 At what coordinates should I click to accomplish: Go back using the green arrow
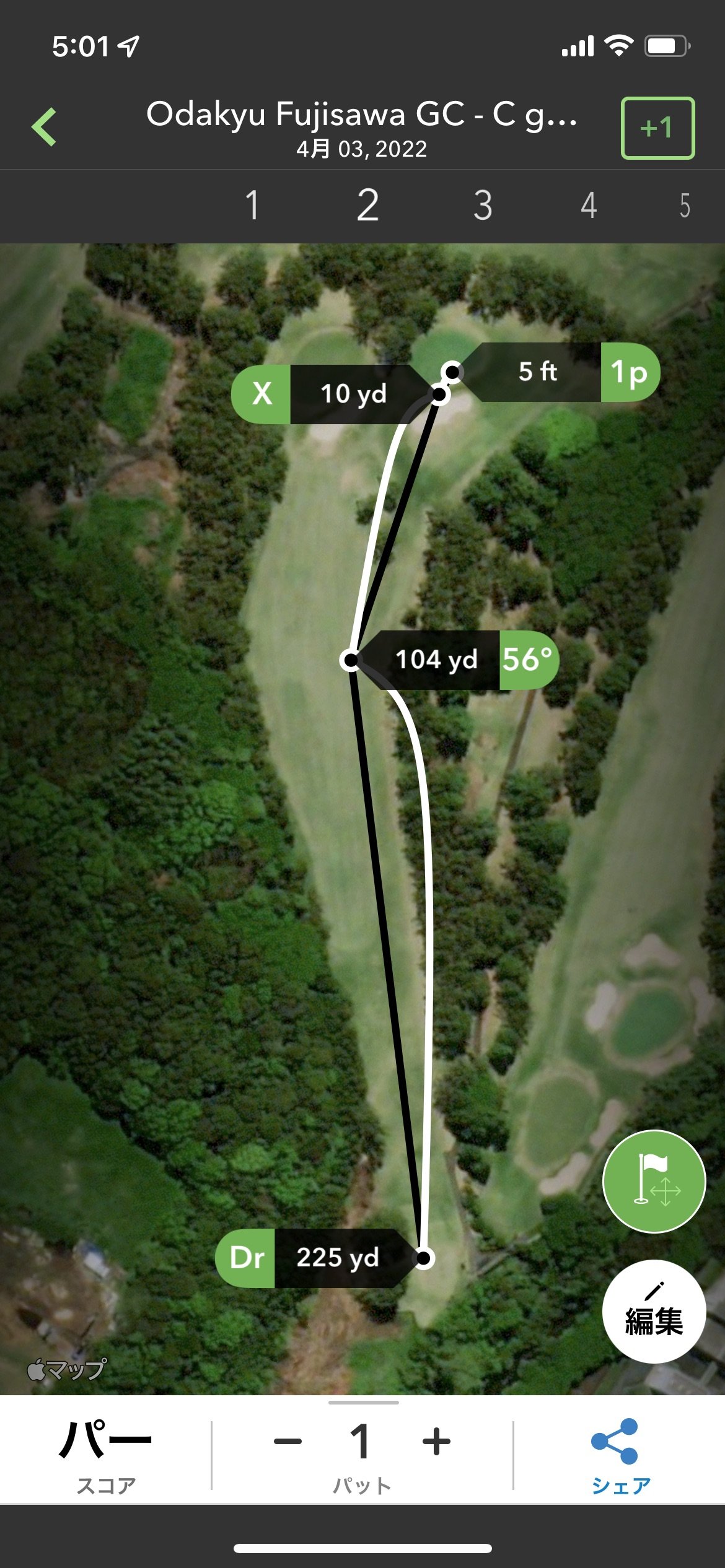point(45,127)
